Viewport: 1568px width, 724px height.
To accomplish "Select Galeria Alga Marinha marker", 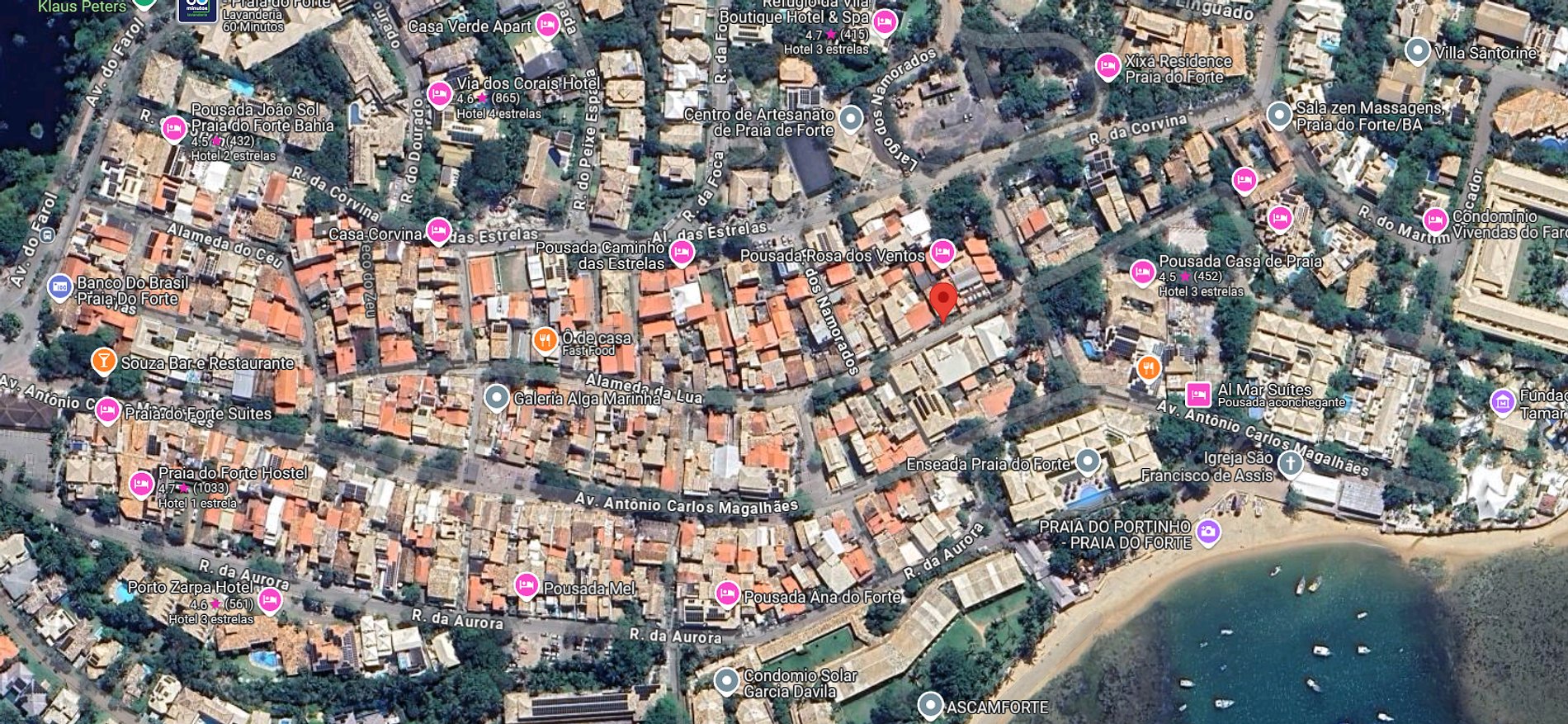I will 496,397.
